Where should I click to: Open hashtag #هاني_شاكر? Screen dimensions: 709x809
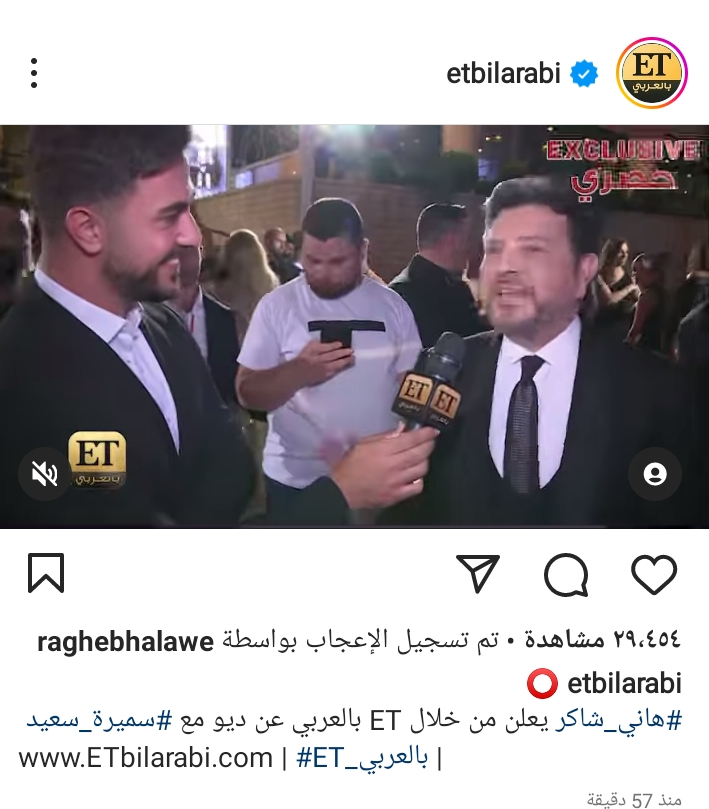[637, 719]
